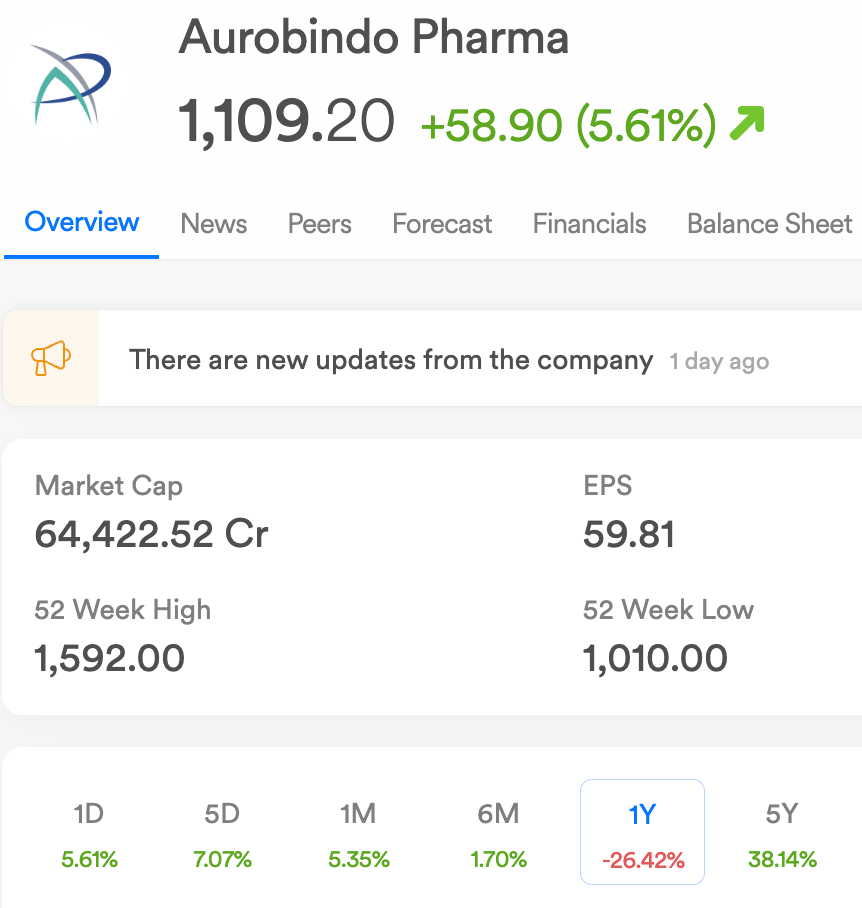This screenshot has height=908, width=862.
Task: Select the 1Y performance period
Action: [642, 833]
